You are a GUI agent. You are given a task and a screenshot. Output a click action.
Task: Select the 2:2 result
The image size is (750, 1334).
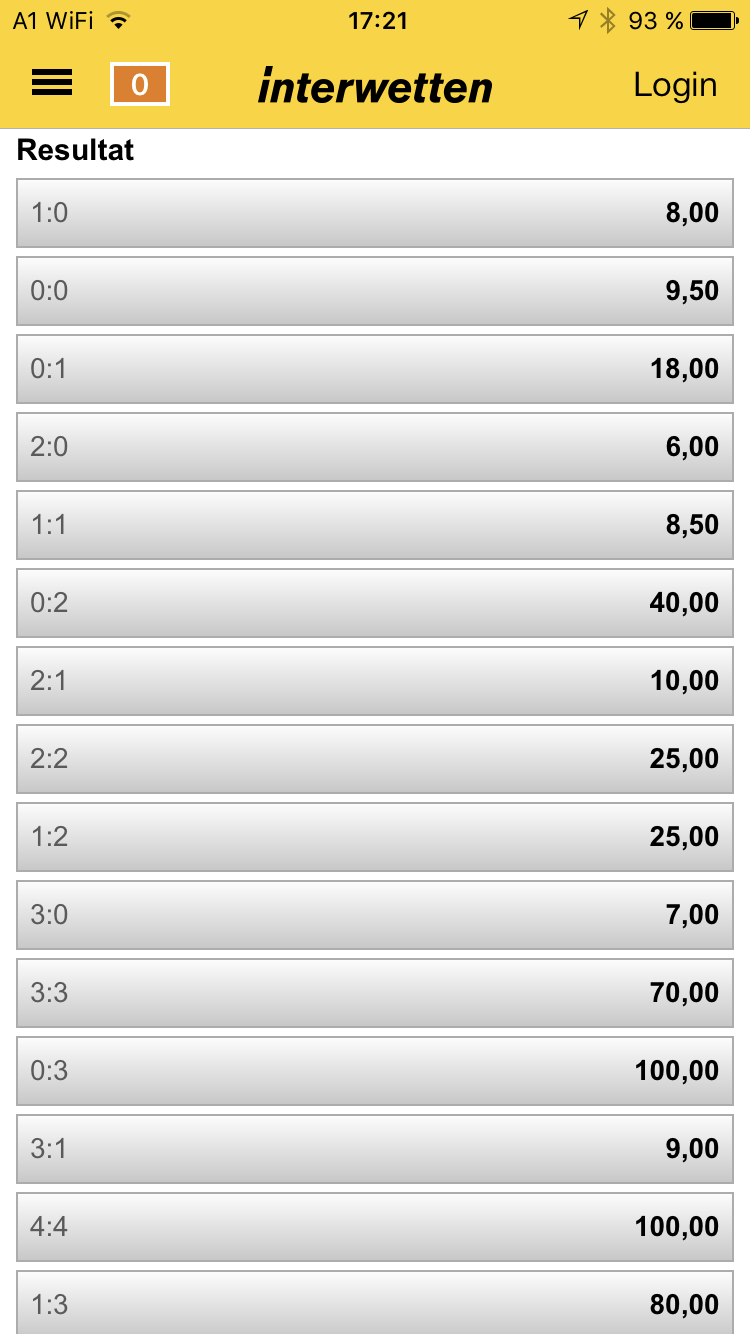click(375, 759)
